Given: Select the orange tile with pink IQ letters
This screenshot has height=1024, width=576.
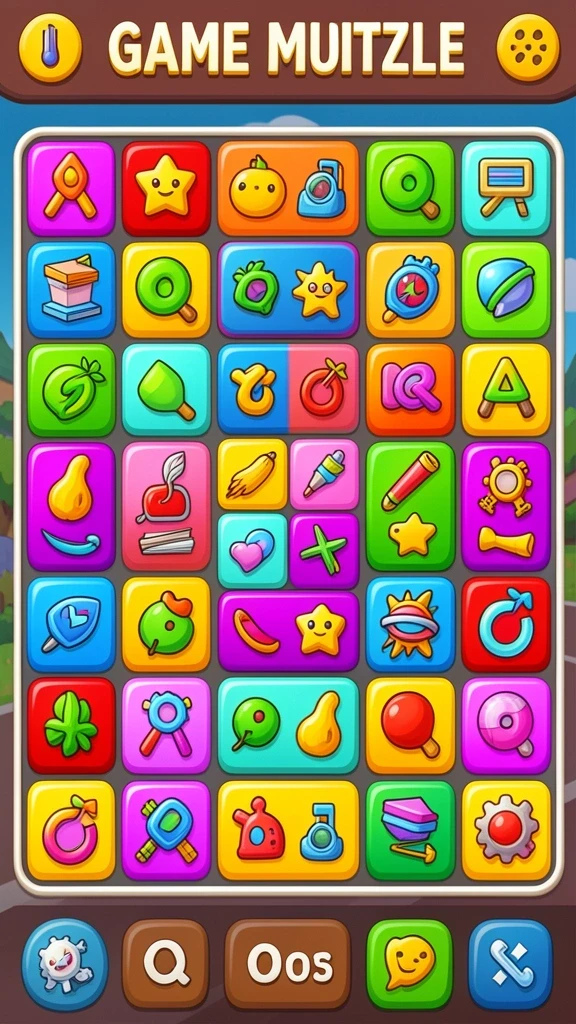Looking at the screenshot, I should click(x=410, y=389).
